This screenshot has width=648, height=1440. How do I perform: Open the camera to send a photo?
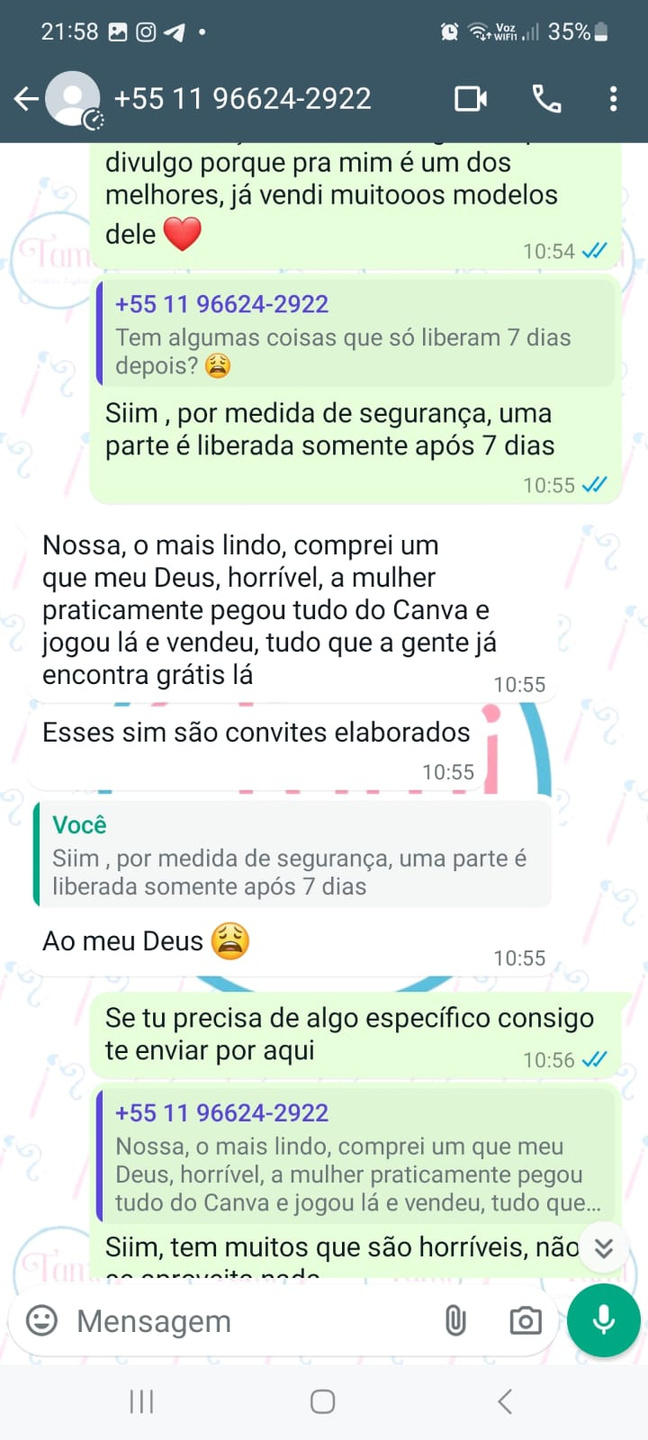525,1321
